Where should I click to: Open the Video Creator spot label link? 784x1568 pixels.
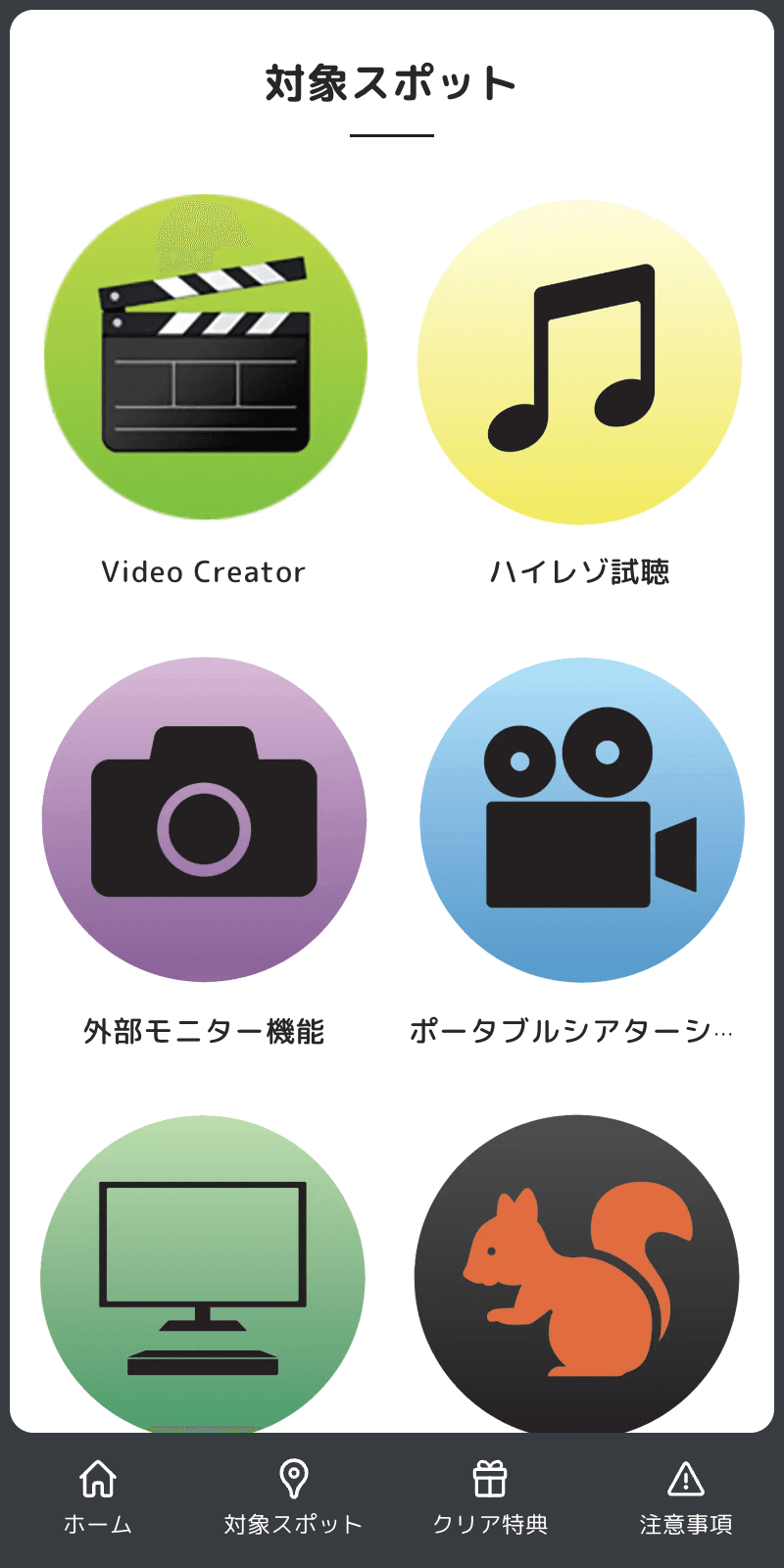pyautogui.click(x=203, y=571)
